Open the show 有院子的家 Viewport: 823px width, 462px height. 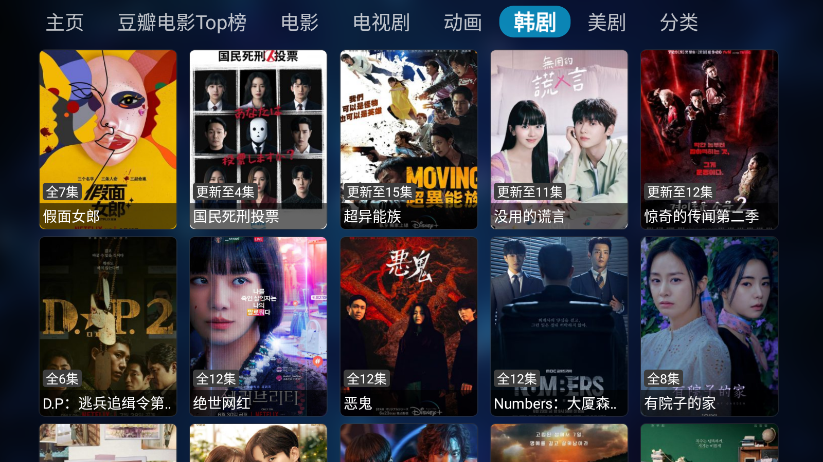(709, 325)
